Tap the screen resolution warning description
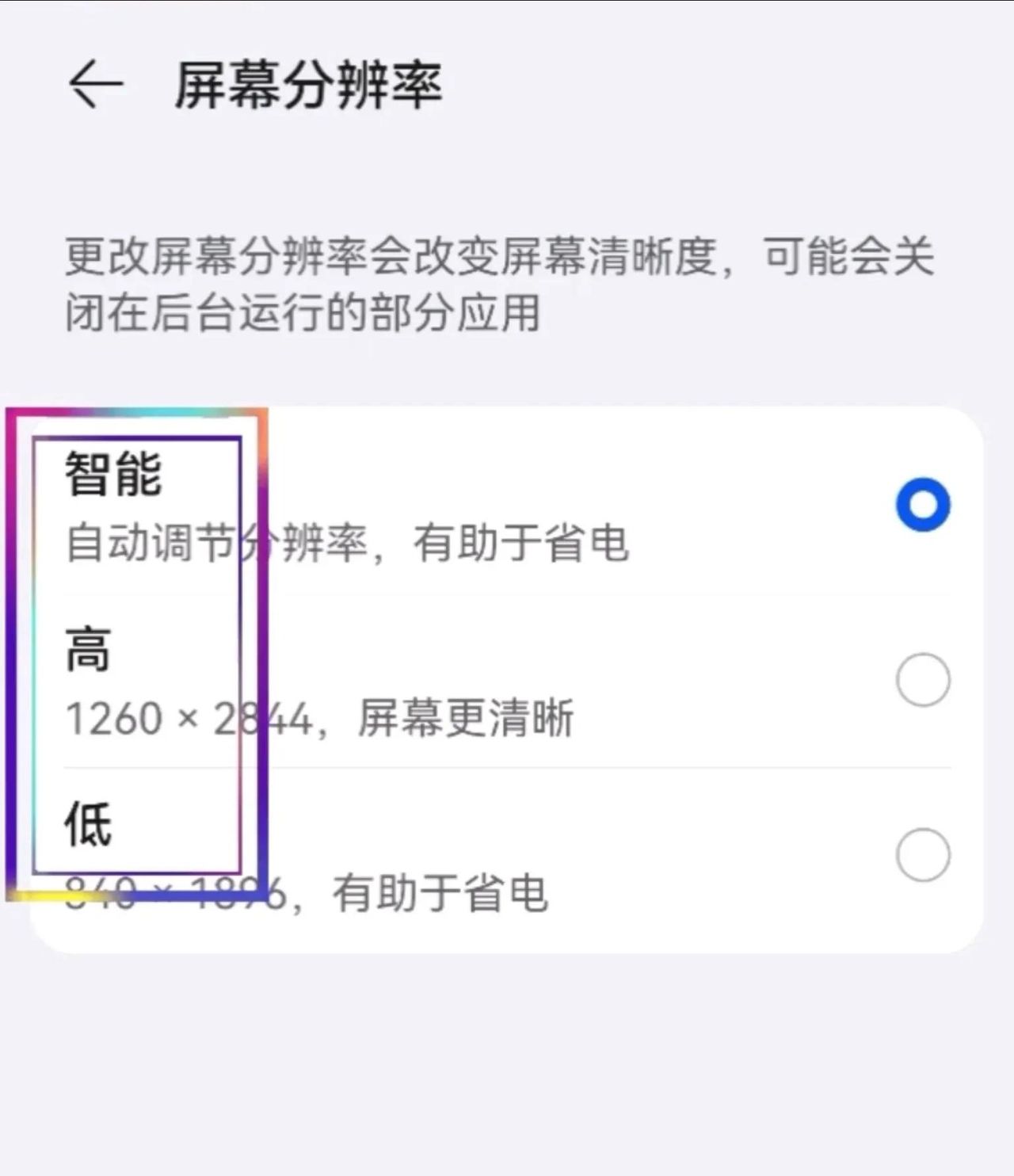Viewport: 1014px width, 1176px height. 499,281
